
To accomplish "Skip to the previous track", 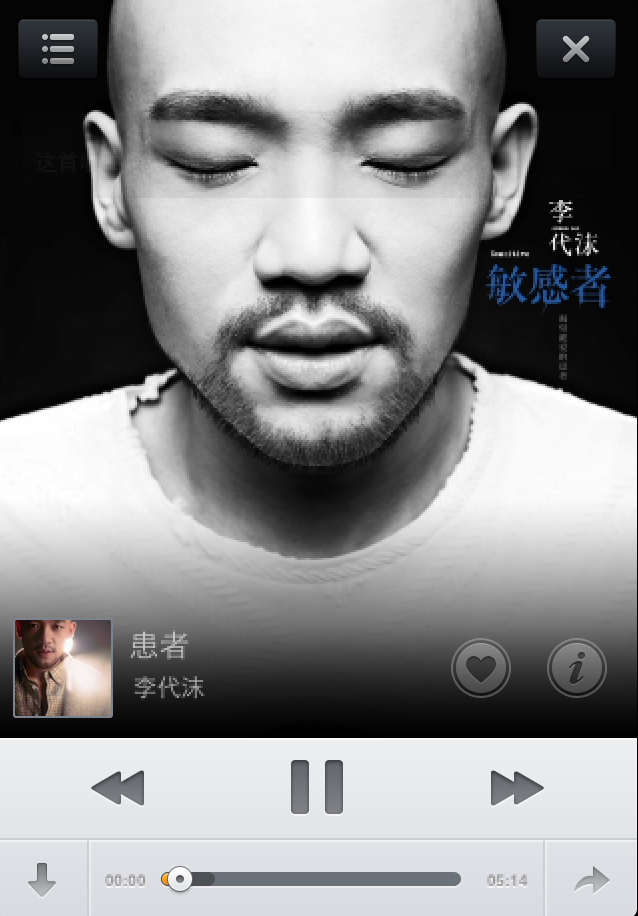I will click(118, 788).
